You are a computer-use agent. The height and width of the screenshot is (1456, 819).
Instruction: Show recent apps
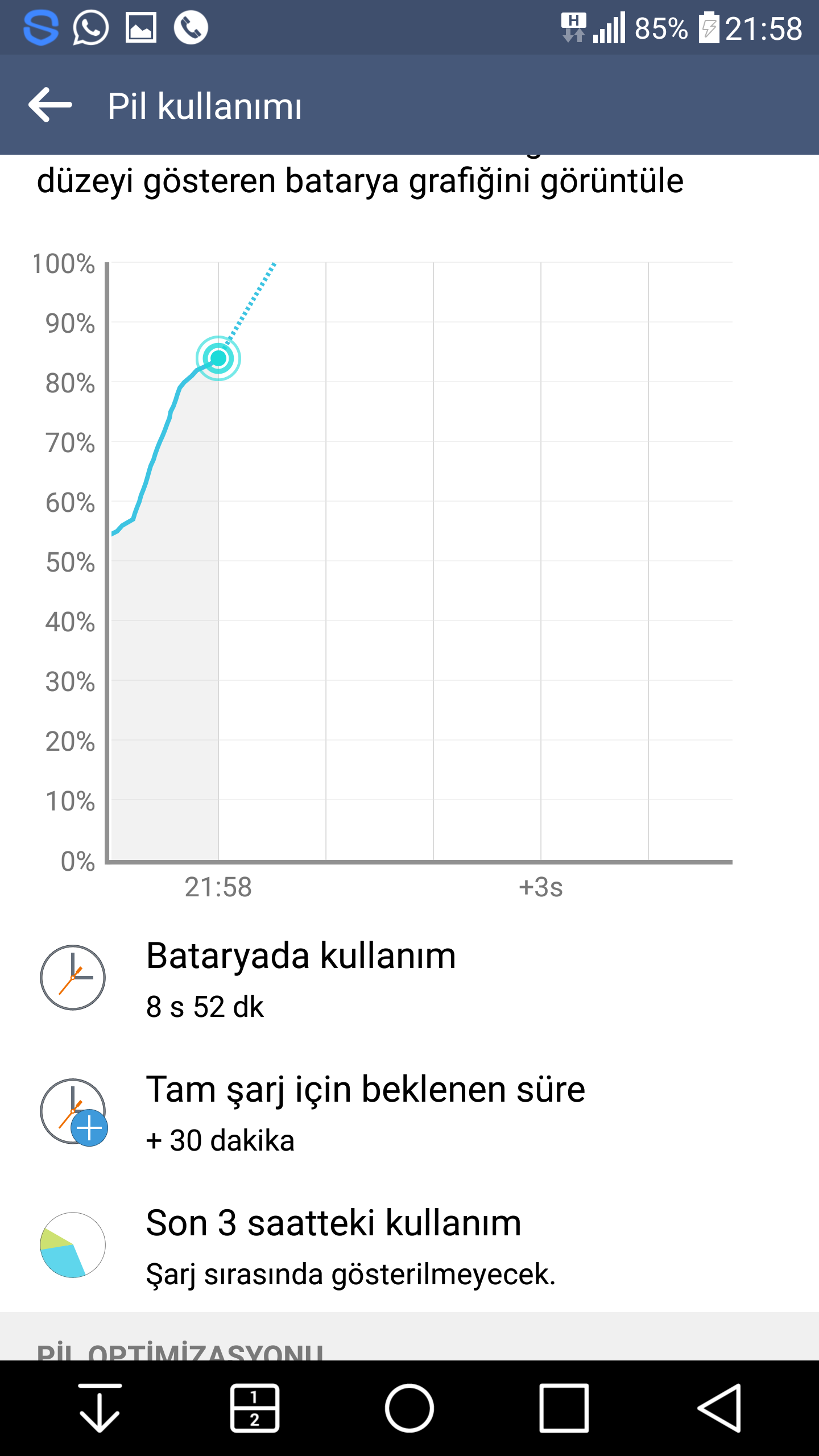click(564, 1408)
